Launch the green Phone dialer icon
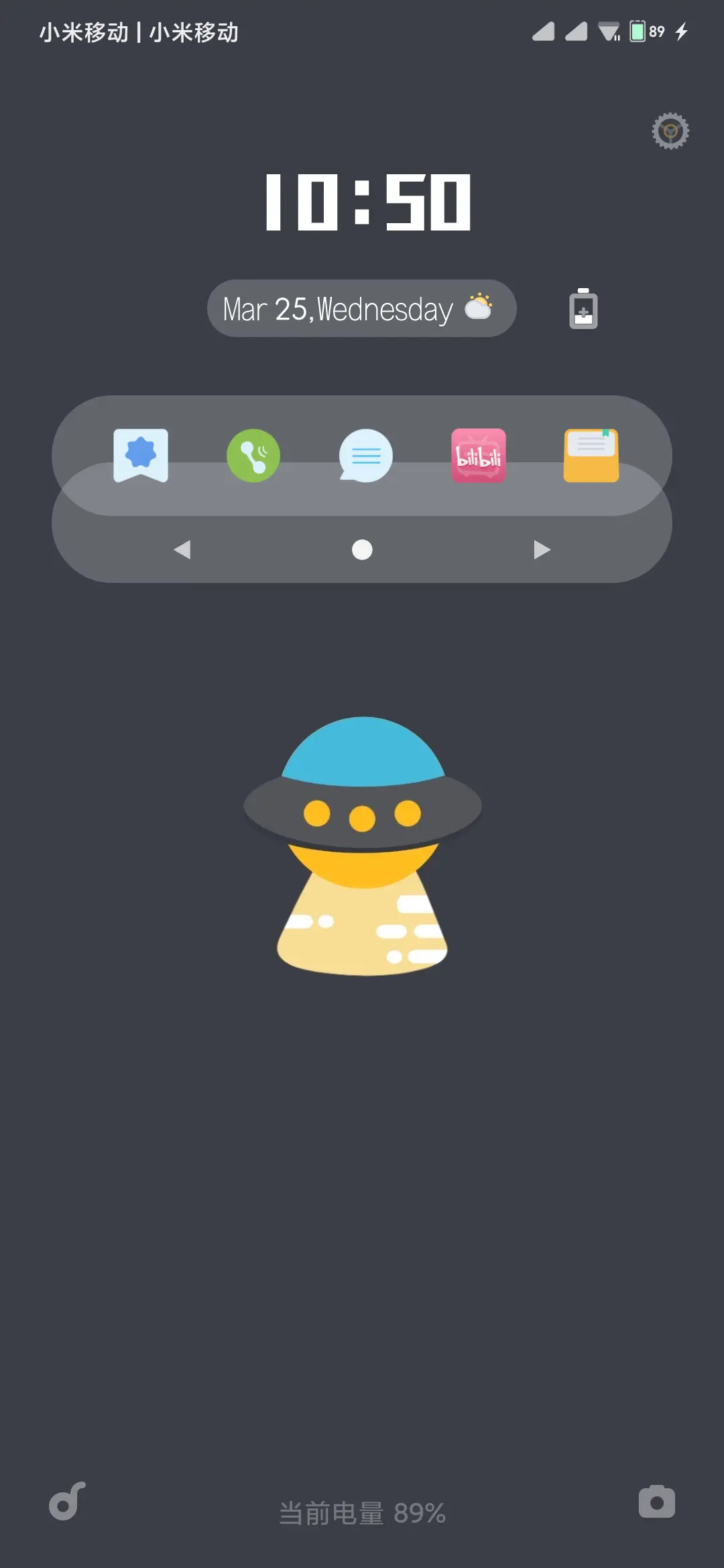The width and height of the screenshot is (724, 1568). point(252,456)
